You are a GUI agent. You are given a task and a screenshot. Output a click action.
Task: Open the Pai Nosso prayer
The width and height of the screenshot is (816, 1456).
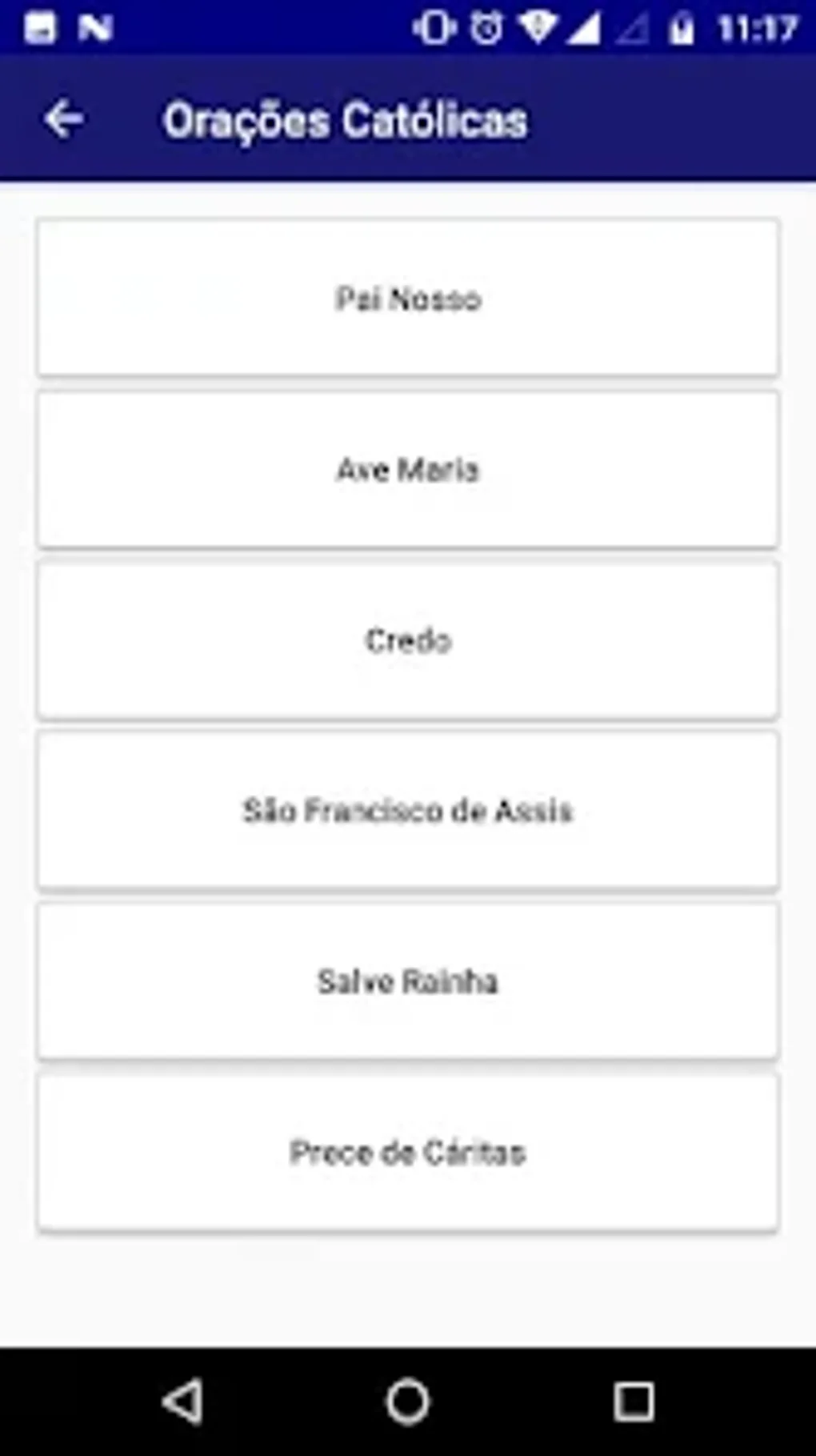point(408,298)
